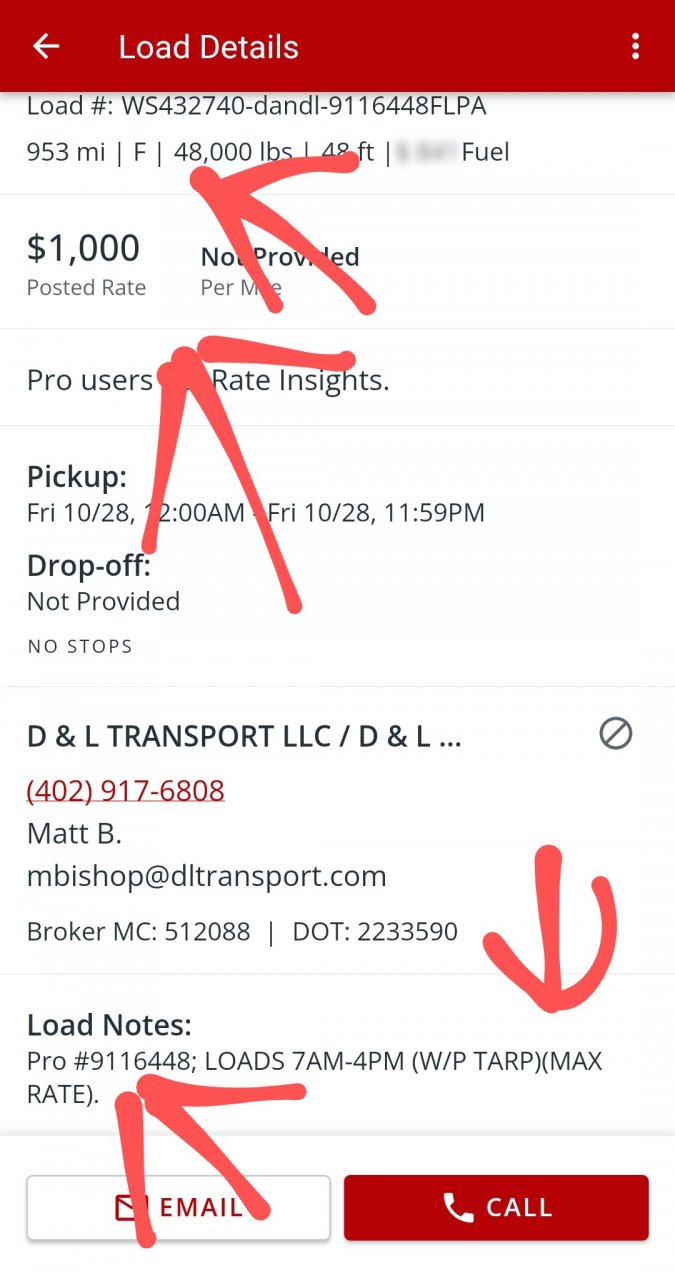Tap the red CALL button
This screenshot has height=1280, width=675.
[496, 1207]
